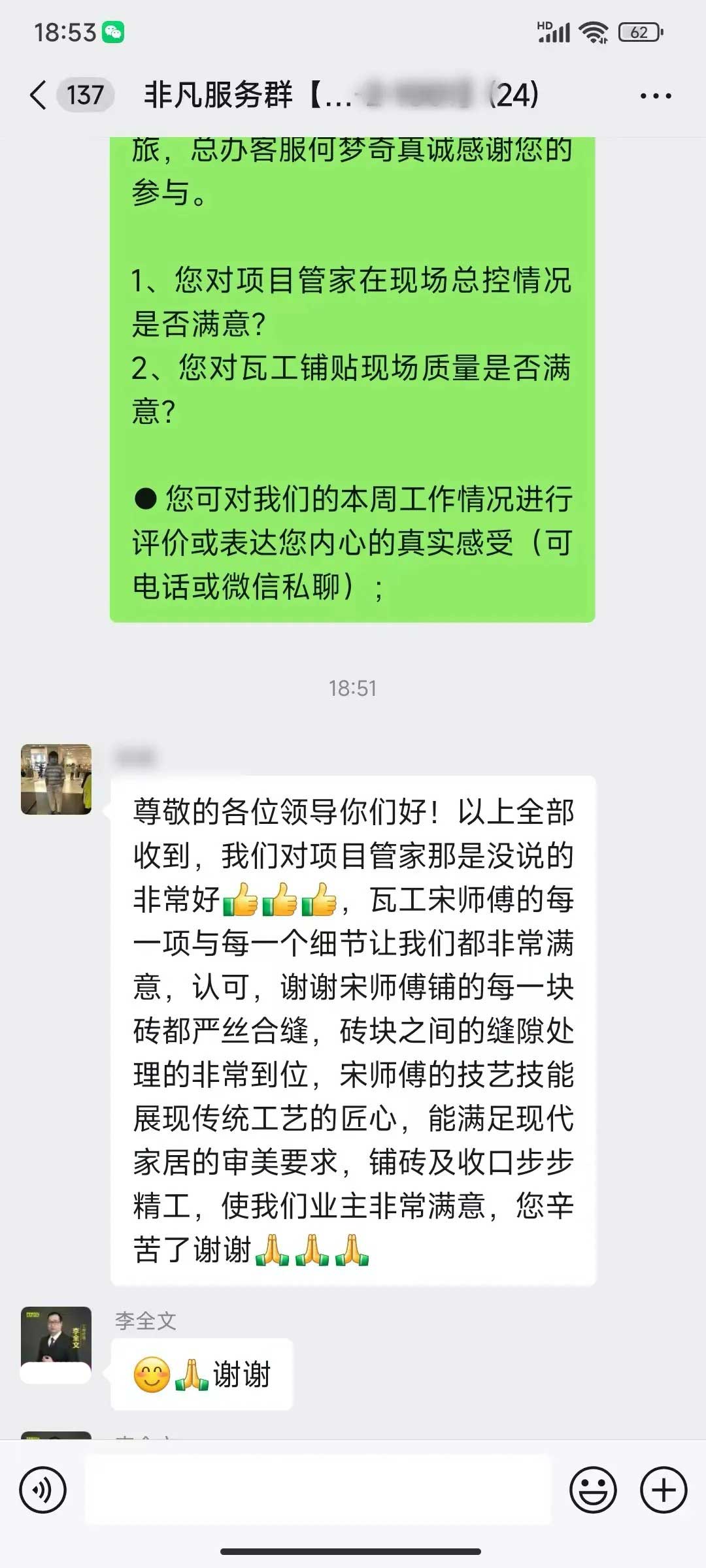Open the emoji sticker panel

tap(593, 1490)
